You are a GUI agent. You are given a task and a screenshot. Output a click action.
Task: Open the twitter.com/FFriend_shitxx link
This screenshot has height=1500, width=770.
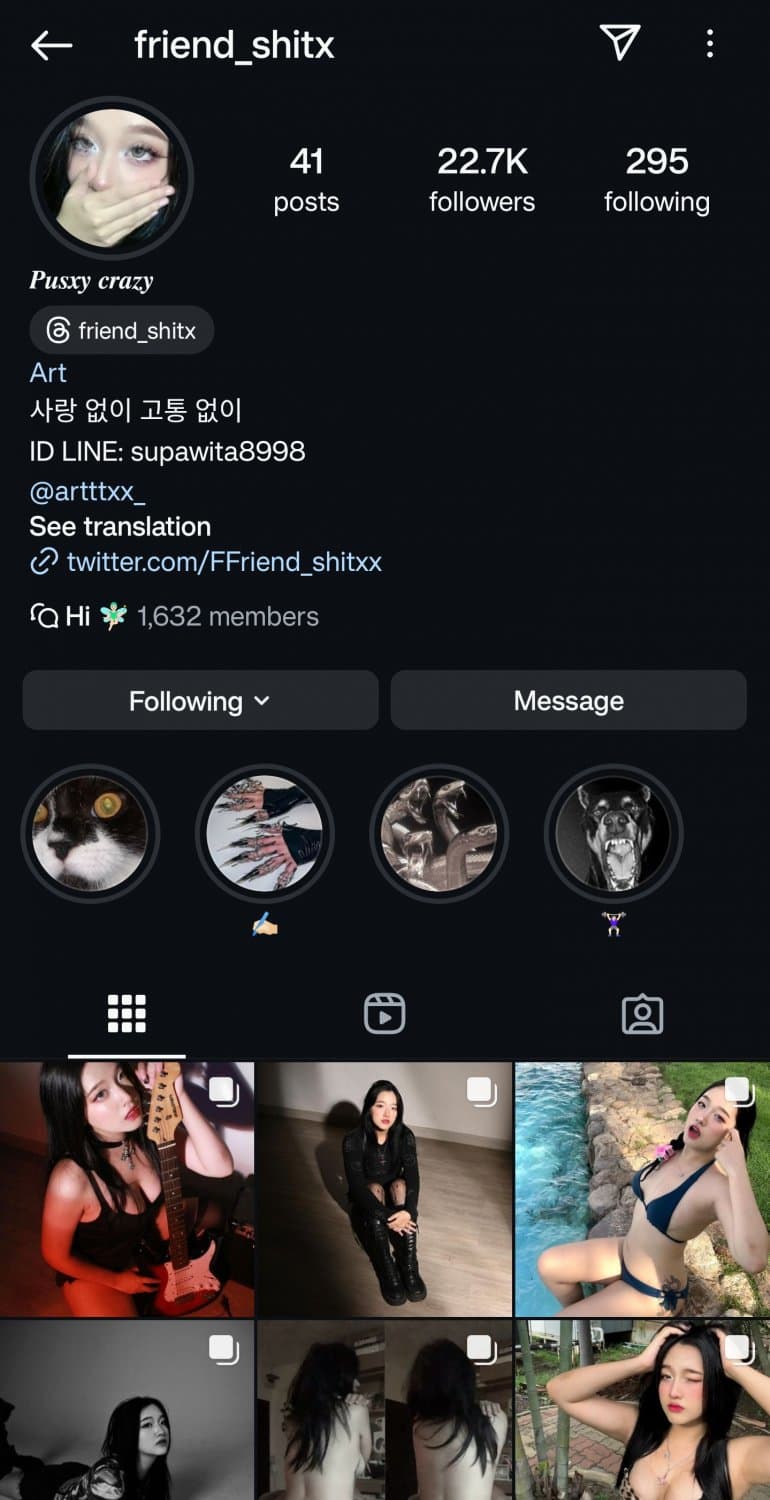coord(224,562)
